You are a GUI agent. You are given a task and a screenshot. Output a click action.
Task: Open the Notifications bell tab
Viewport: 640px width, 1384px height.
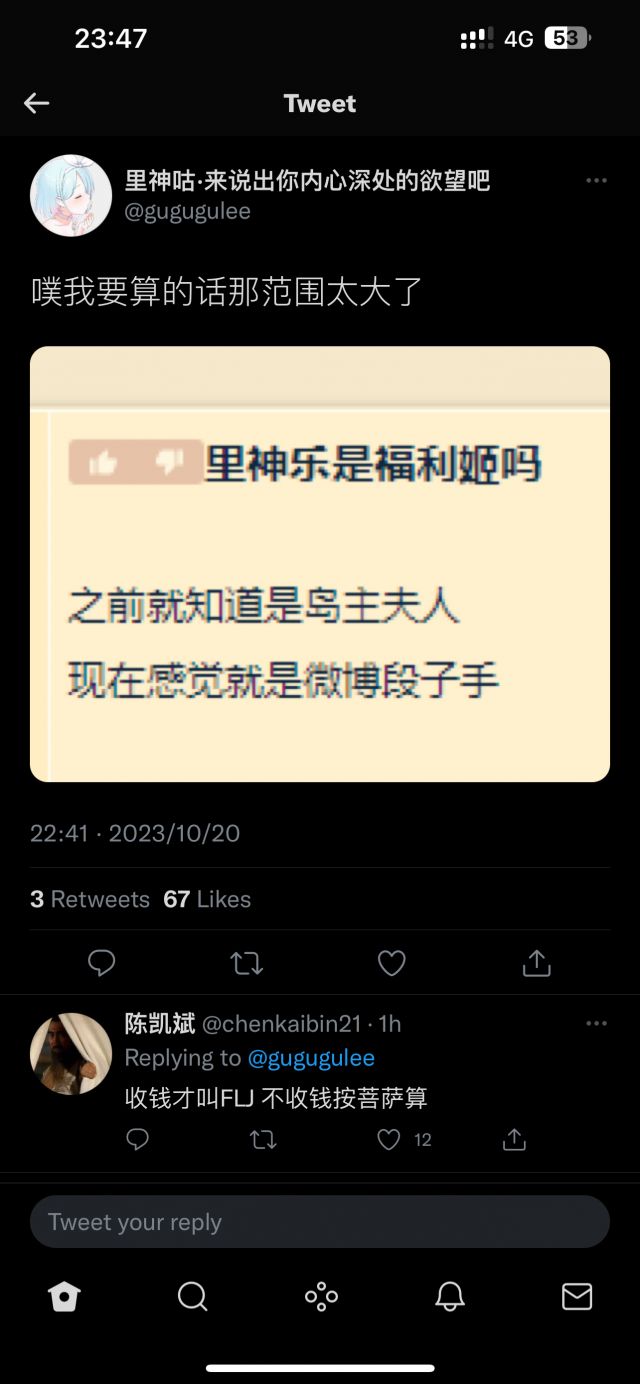point(450,1297)
